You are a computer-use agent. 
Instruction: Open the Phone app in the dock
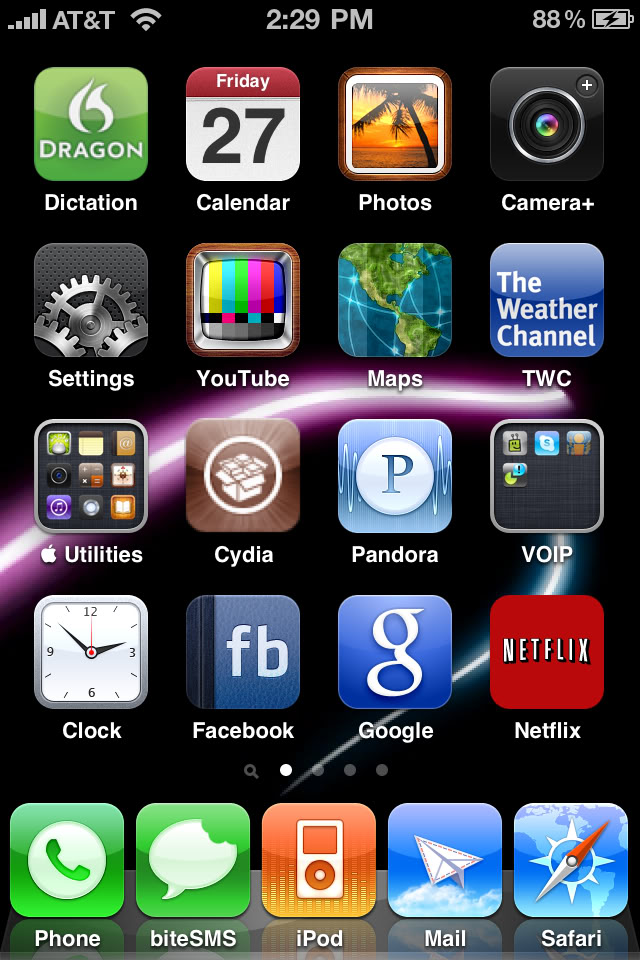pyautogui.click(x=67, y=861)
